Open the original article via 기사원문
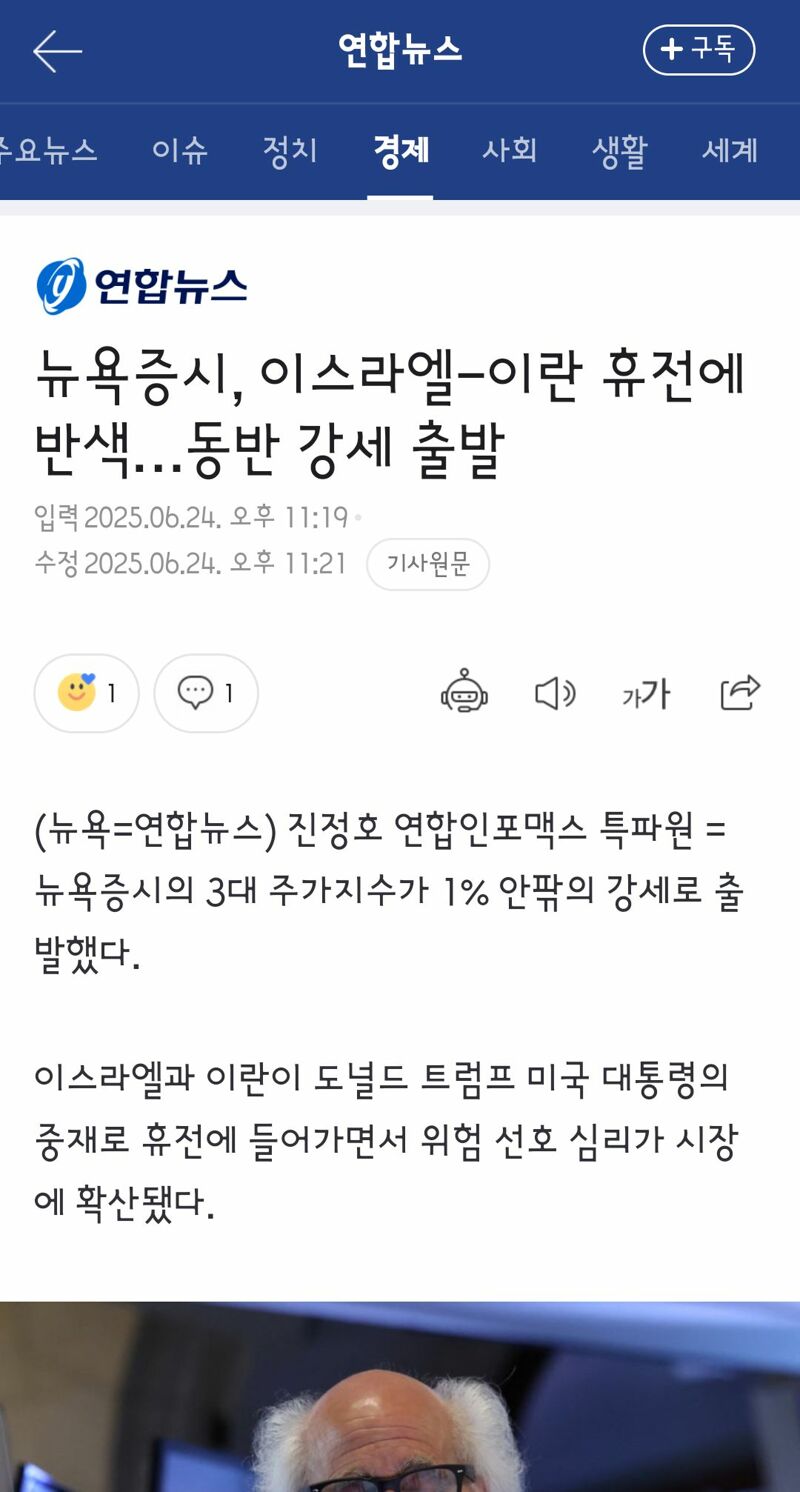This screenshot has width=800, height=1492. [428, 564]
